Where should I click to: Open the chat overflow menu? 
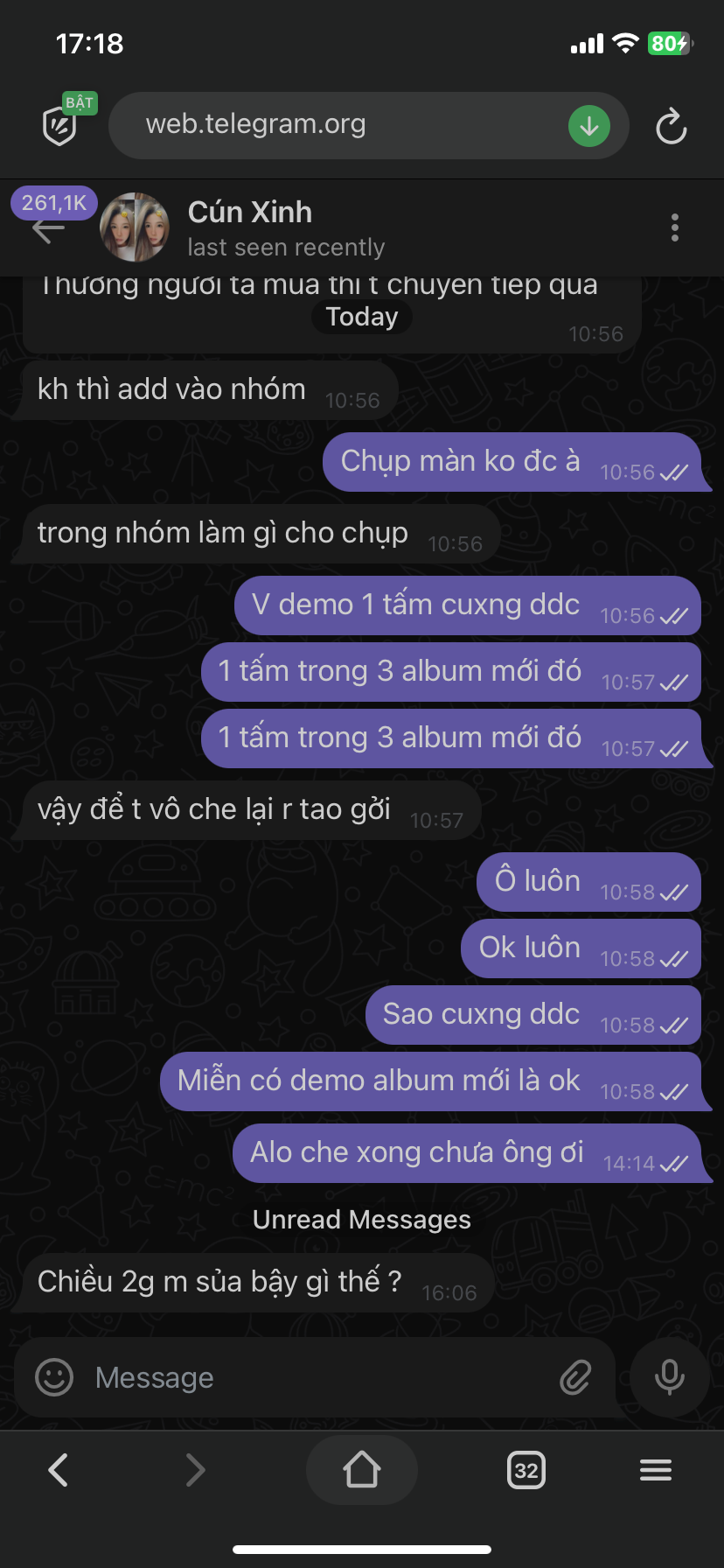674,227
